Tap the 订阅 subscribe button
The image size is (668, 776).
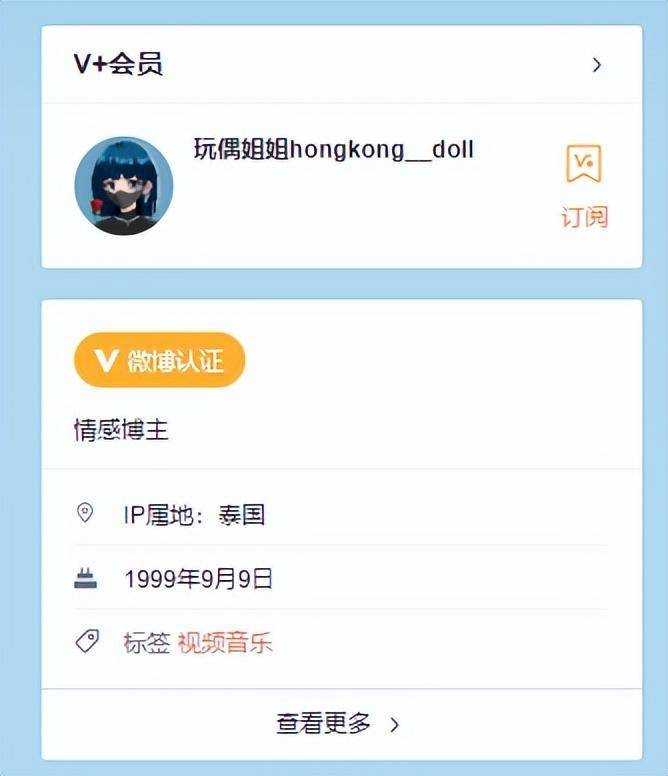584,187
